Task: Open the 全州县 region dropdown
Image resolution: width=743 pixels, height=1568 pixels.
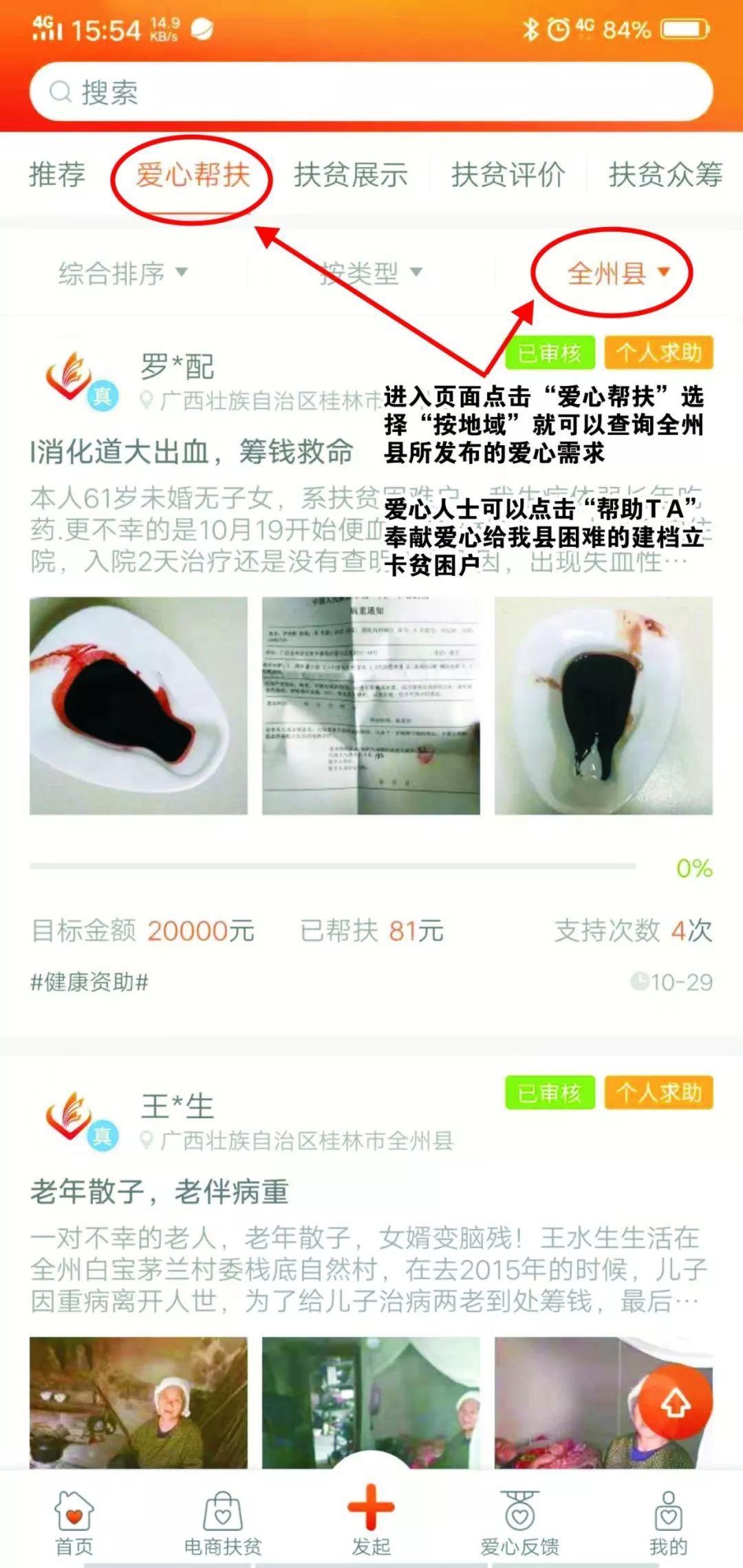Action: 617,273
